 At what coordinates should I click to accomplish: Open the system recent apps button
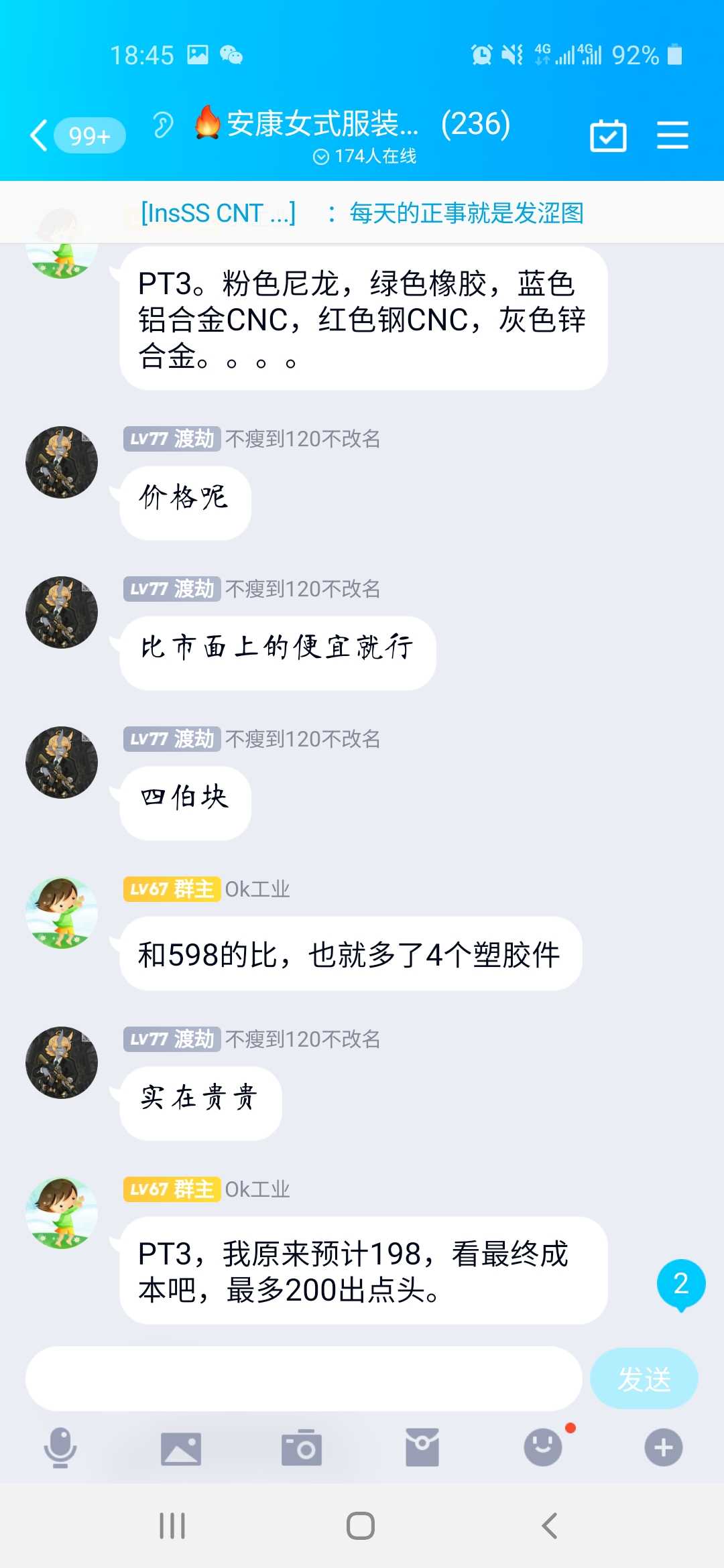tap(172, 1526)
